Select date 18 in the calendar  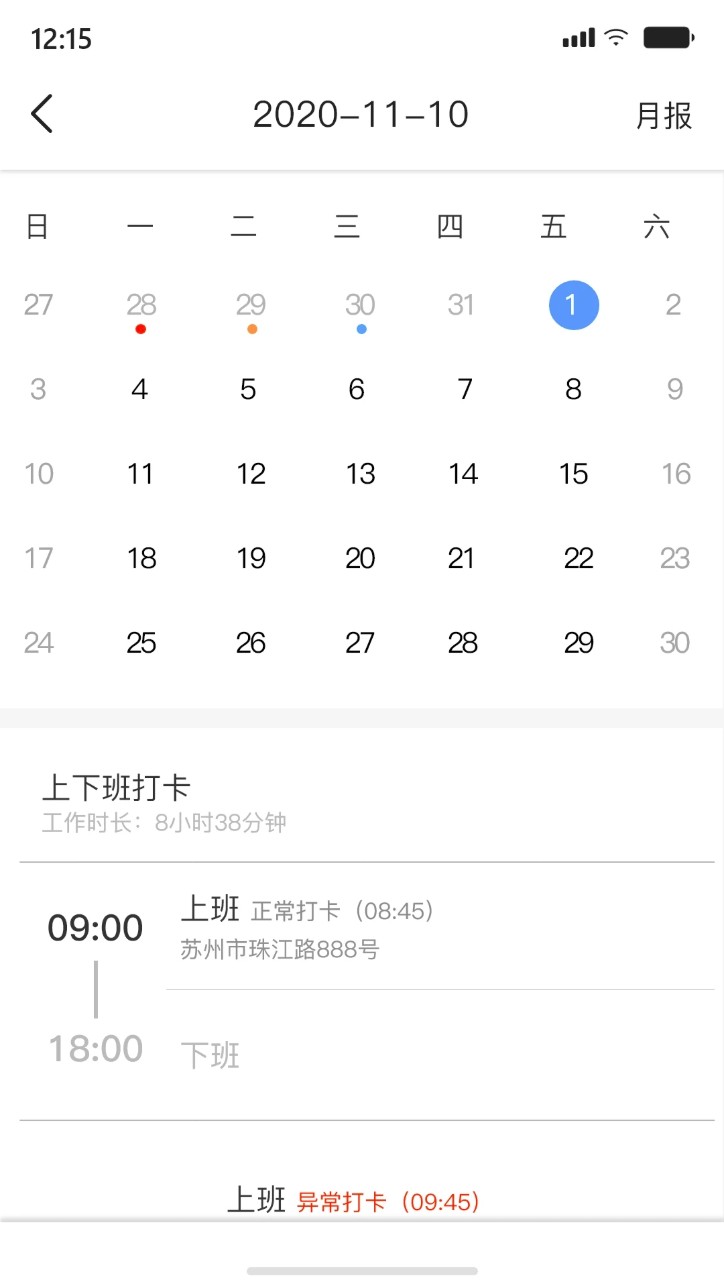click(141, 558)
